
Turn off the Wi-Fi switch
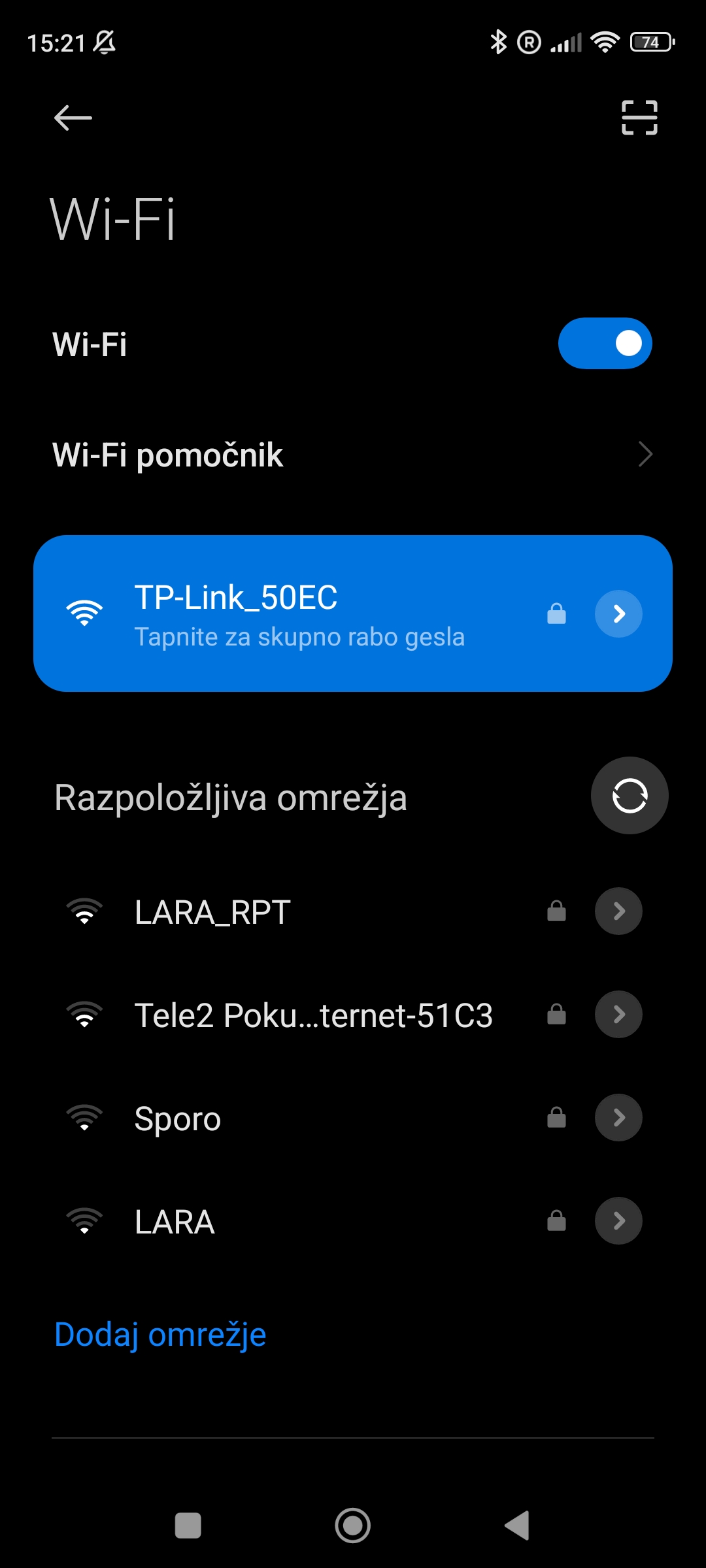point(605,343)
